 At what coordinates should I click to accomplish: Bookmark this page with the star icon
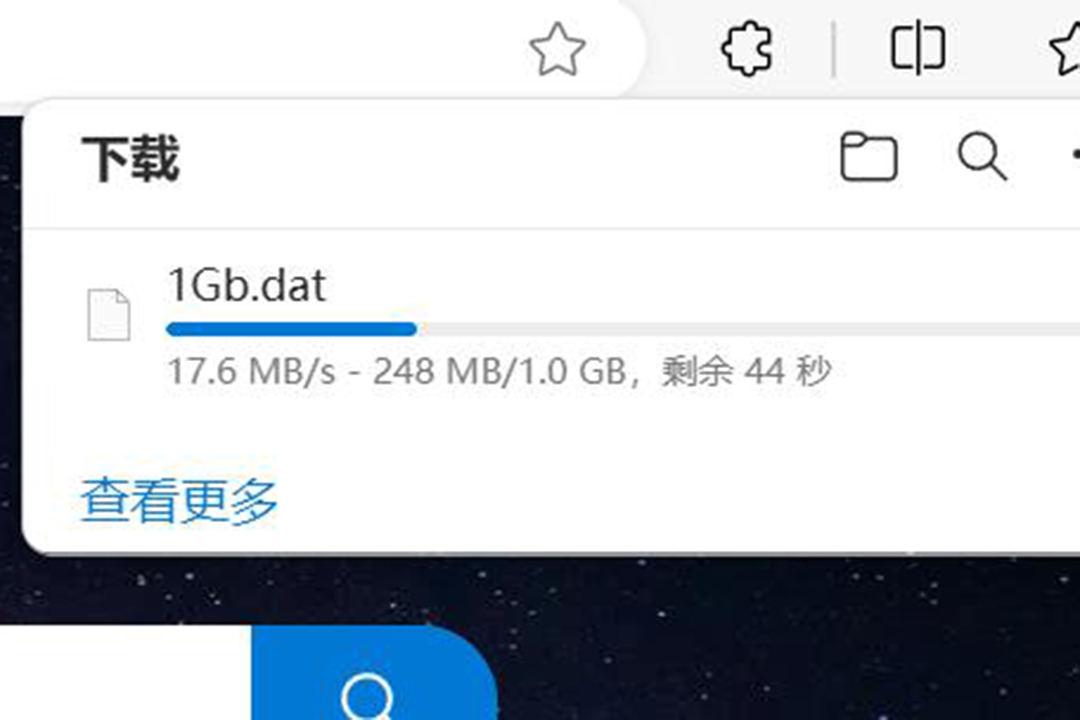coord(556,49)
